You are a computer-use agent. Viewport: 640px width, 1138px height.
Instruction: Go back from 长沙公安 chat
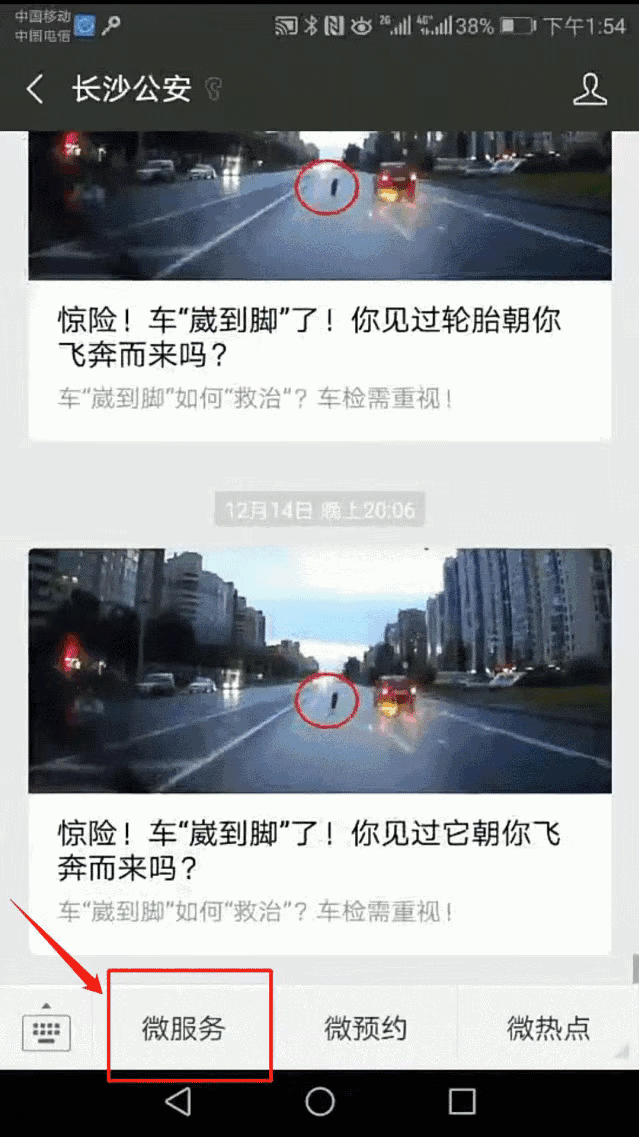(x=35, y=90)
